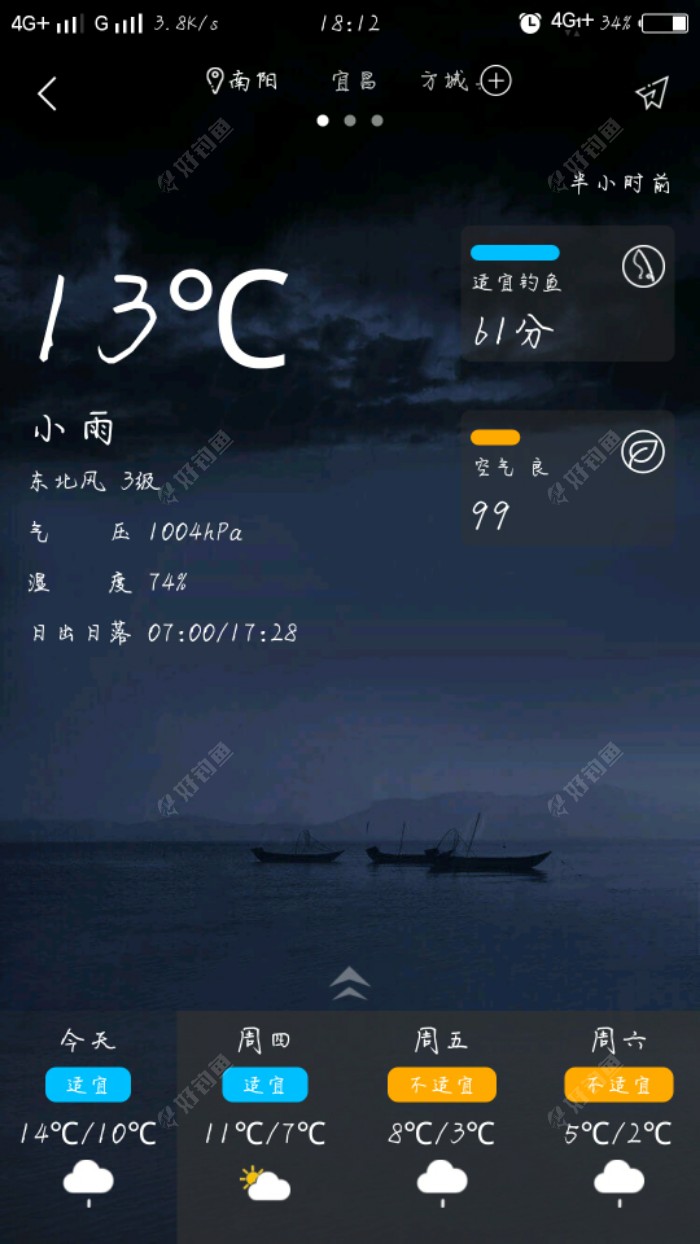Screen dimensions: 700x1244
Task: Share weather via paper plane icon
Action: 651,93
